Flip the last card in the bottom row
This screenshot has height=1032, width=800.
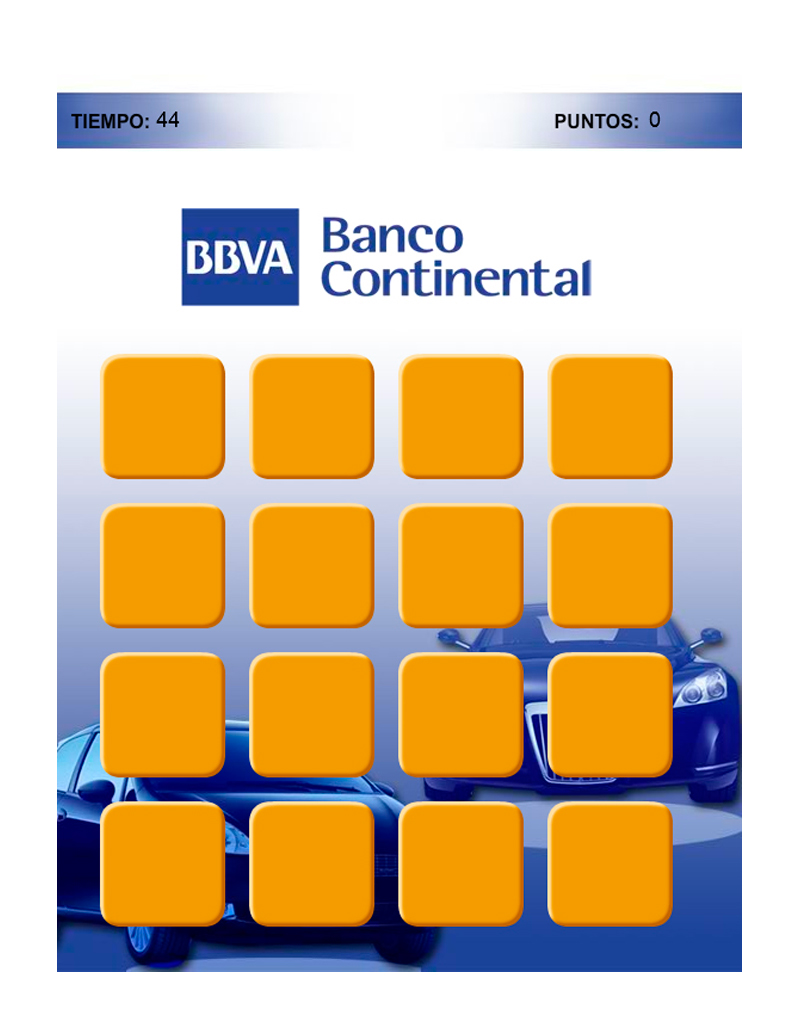[610, 863]
